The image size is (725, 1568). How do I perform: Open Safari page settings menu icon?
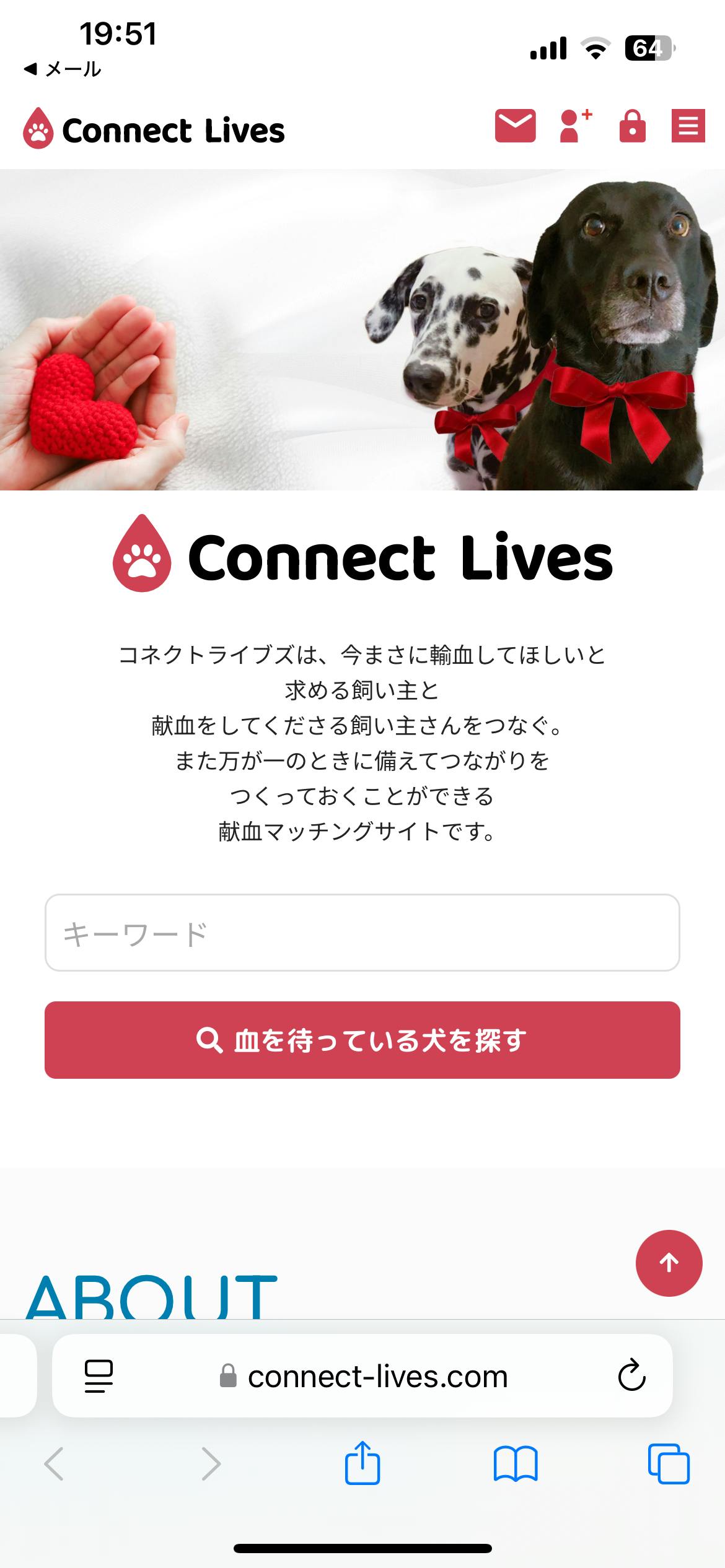(99, 1377)
